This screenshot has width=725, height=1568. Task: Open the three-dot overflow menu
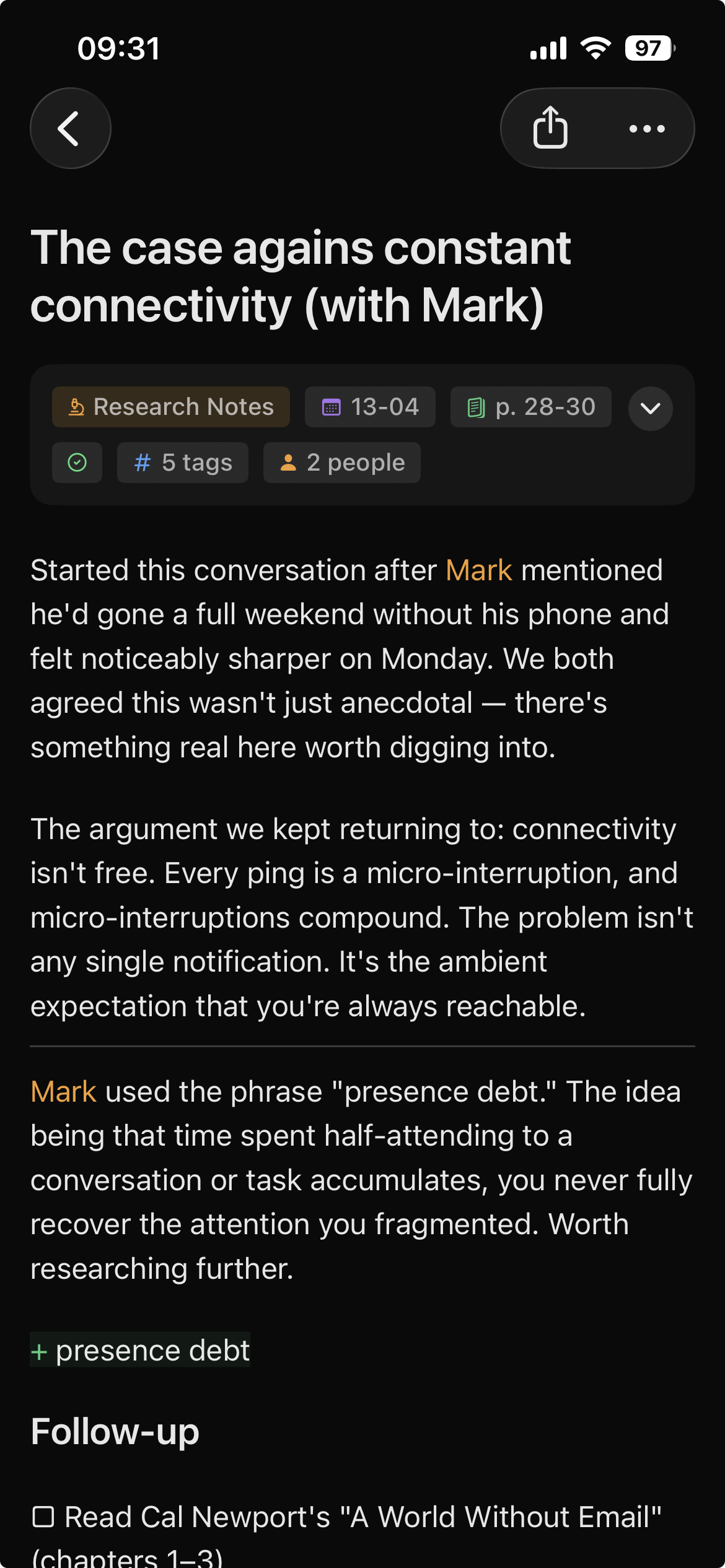tap(647, 129)
